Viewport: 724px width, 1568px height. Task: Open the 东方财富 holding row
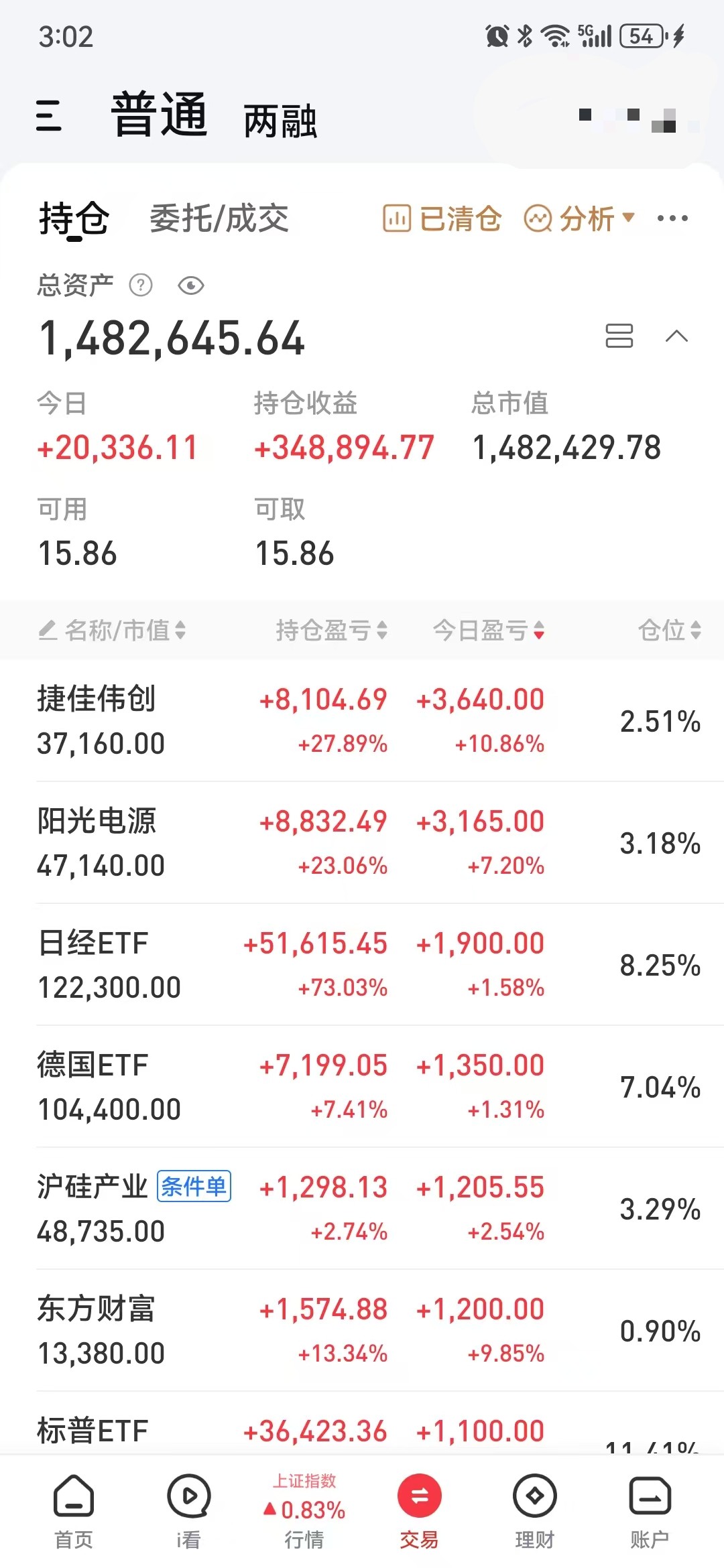tap(362, 1331)
